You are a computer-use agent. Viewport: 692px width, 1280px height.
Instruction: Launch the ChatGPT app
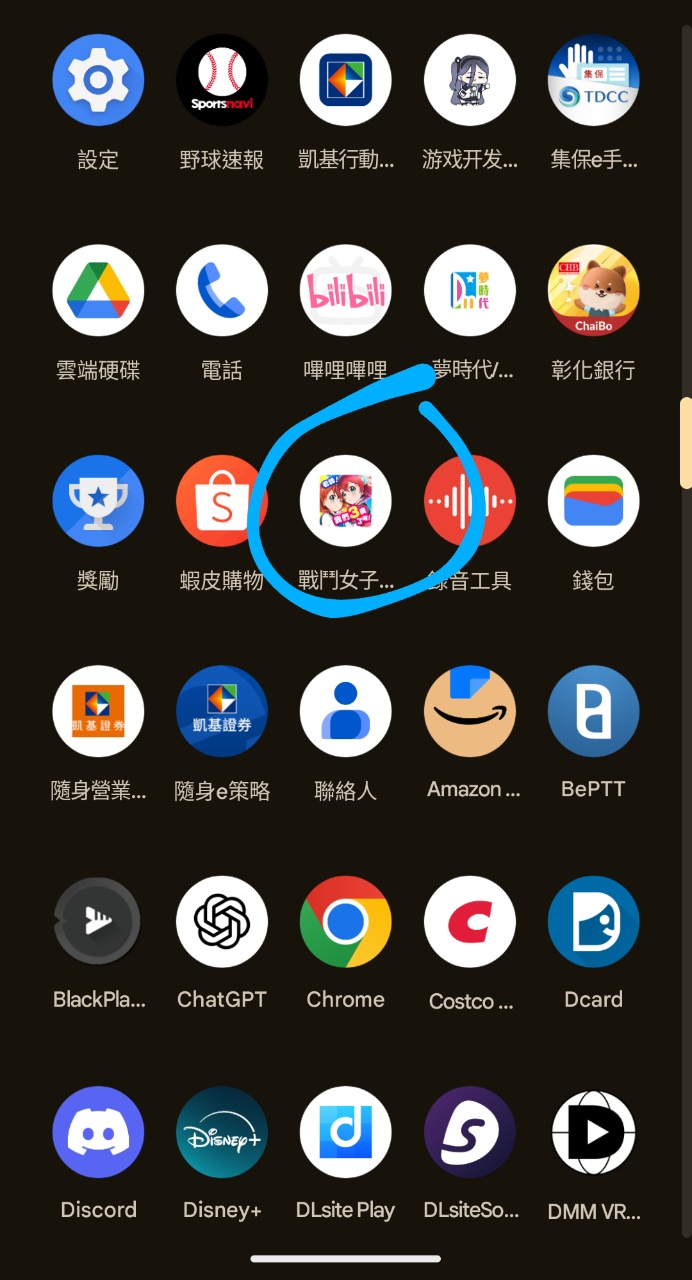click(222, 921)
